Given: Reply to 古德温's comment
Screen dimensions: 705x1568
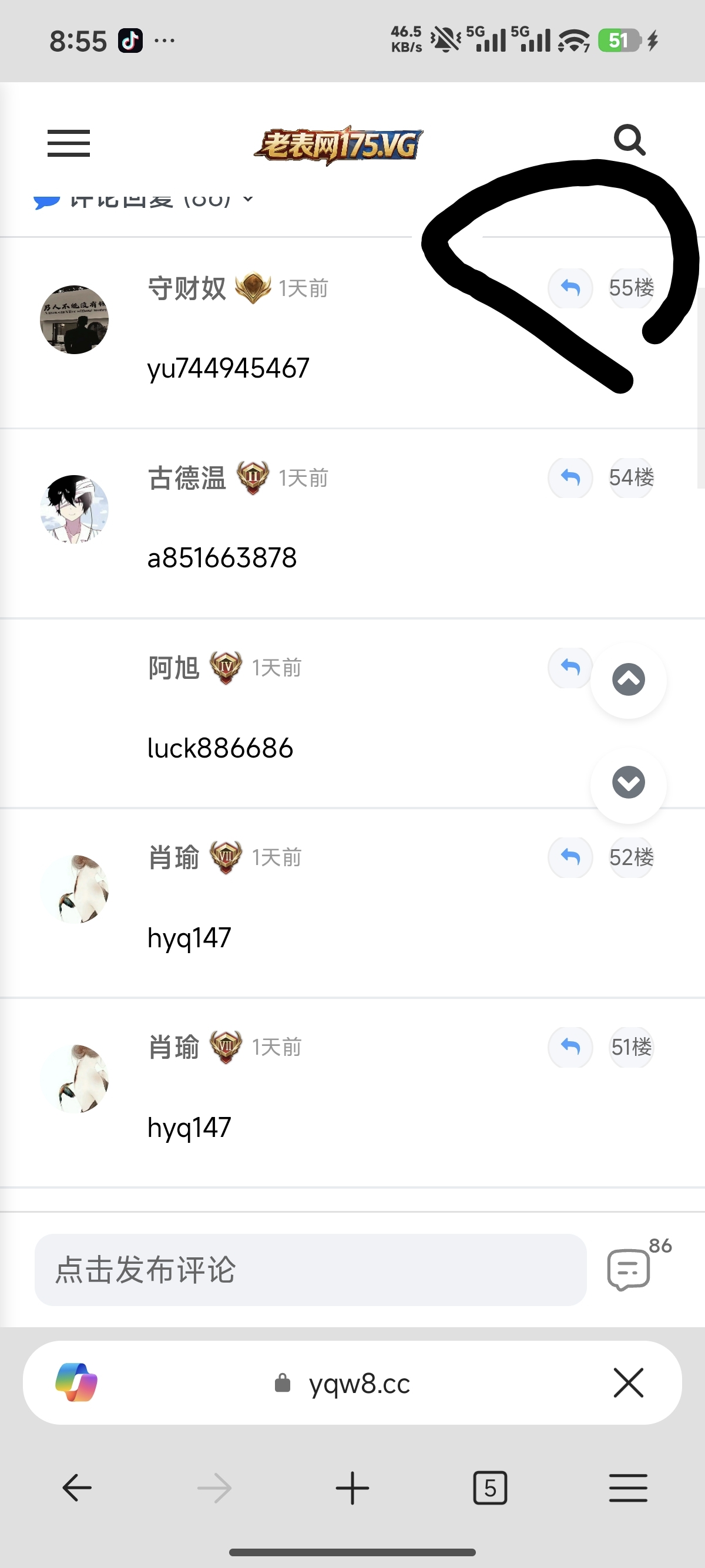Looking at the screenshot, I should [x=570, y=479].
